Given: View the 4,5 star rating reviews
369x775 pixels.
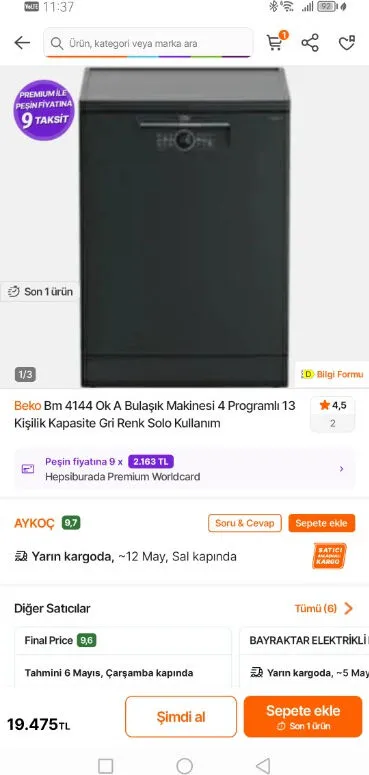Looking at the screenshot, I should pos(332,414).
